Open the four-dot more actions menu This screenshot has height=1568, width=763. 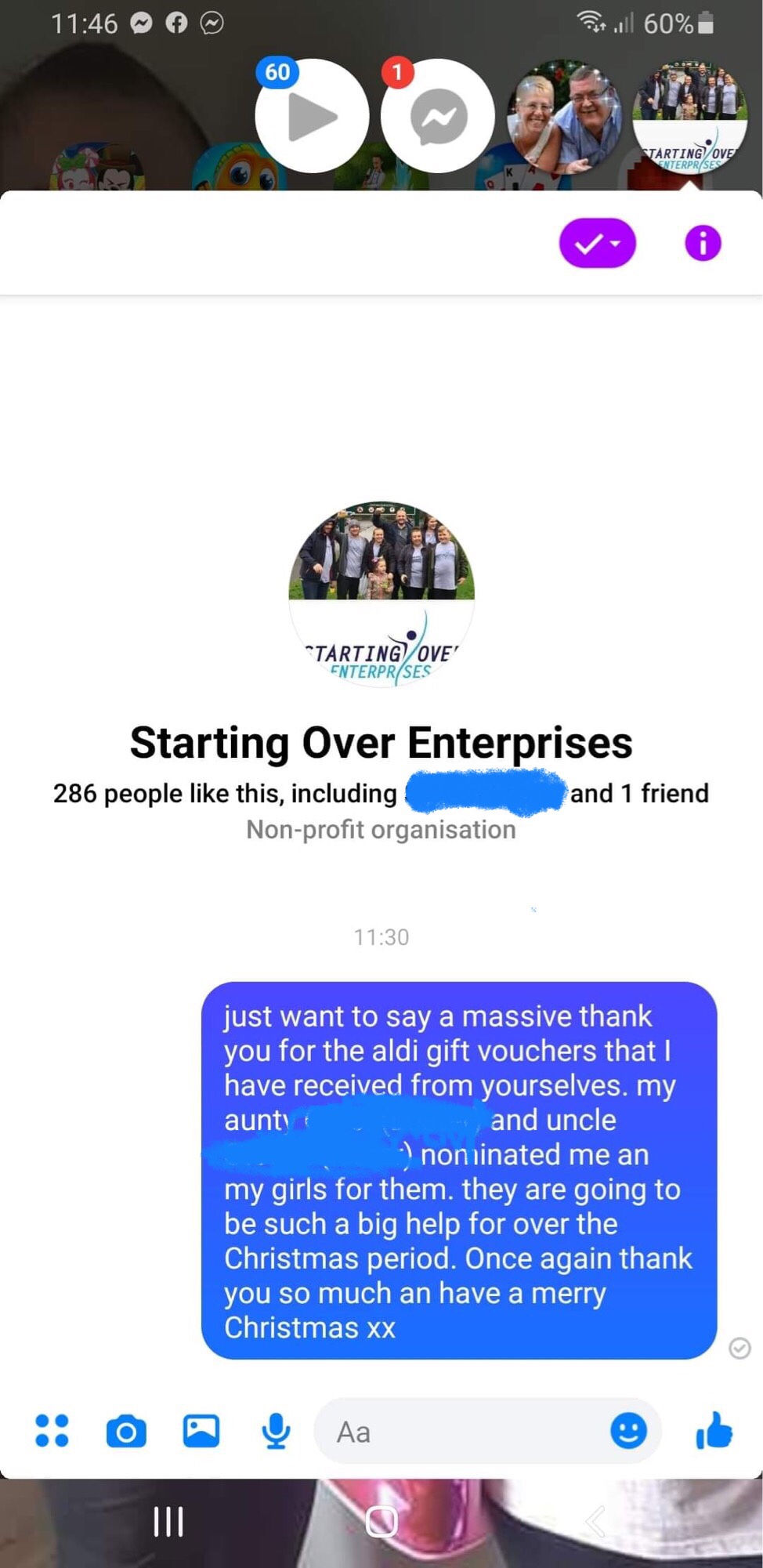coord(52,1430)
